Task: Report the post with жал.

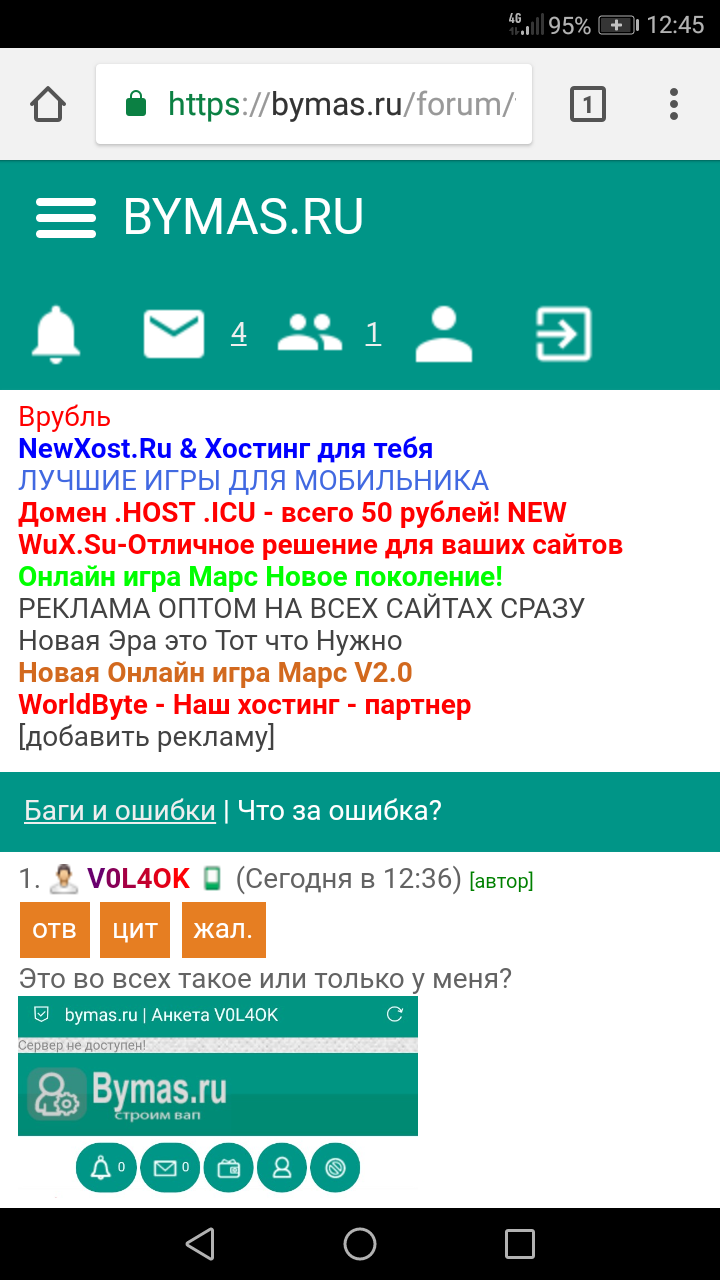Action: (x=223, y=929)
